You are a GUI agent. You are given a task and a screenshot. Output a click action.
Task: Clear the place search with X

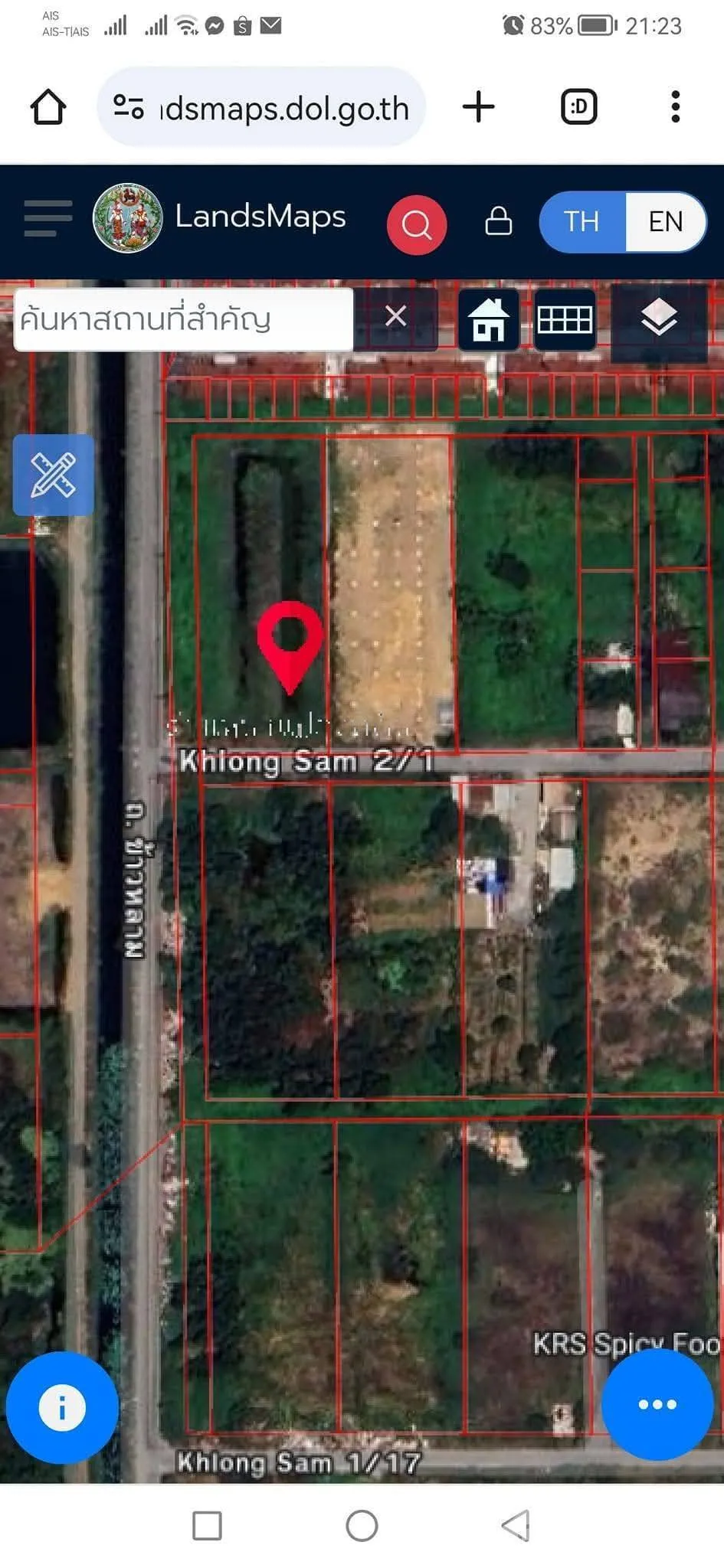tap(395, 316)
